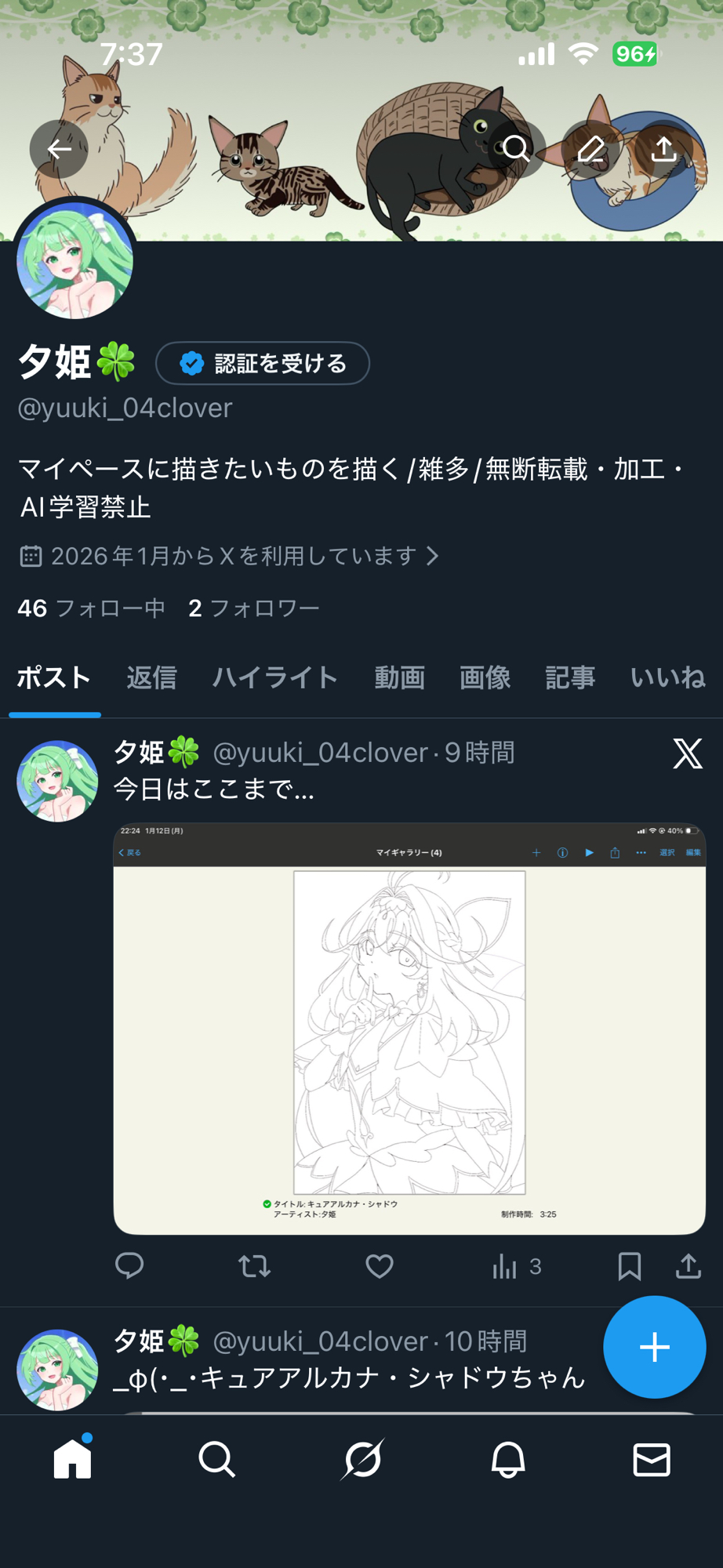Bookmark the 今日はここまで post
Viewport: 723px width, 1568px height.
629,1265
